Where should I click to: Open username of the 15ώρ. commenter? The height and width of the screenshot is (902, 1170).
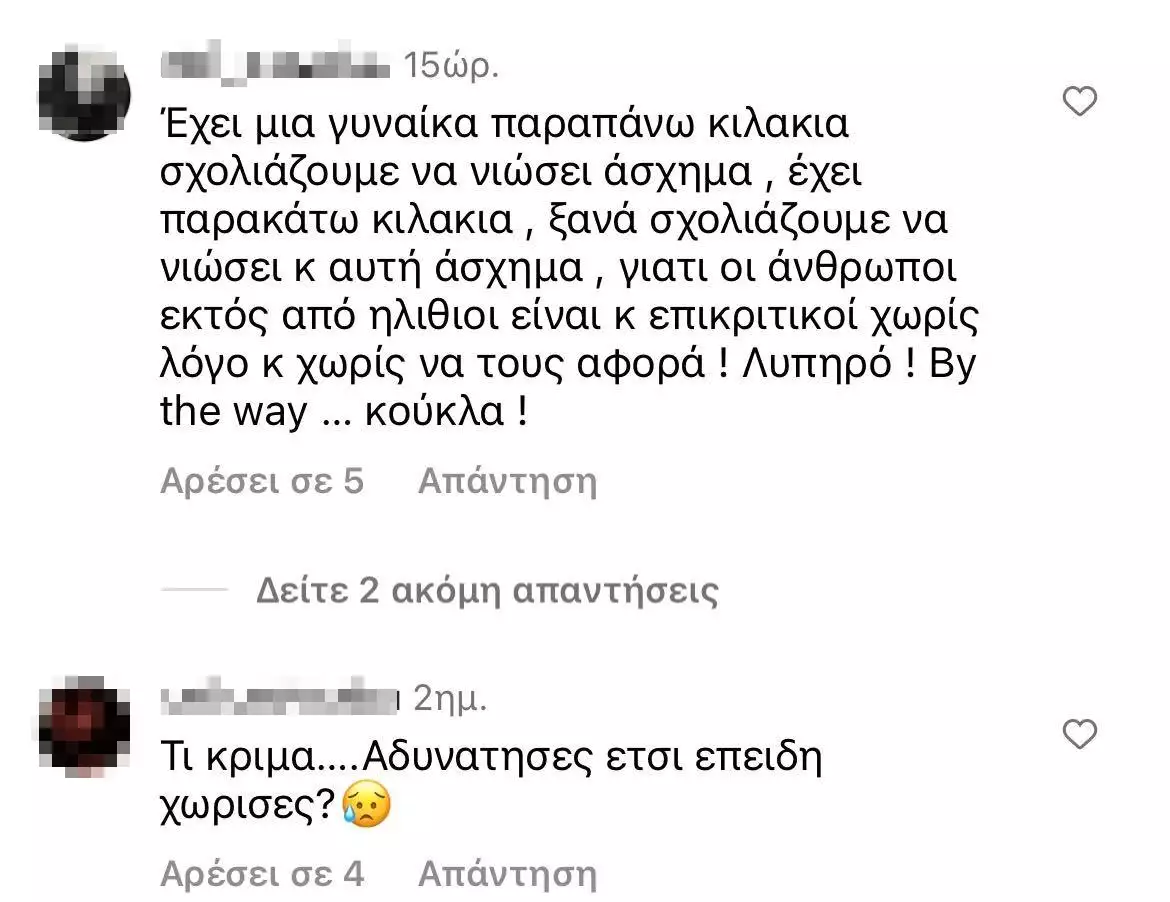tap(274, 67)
